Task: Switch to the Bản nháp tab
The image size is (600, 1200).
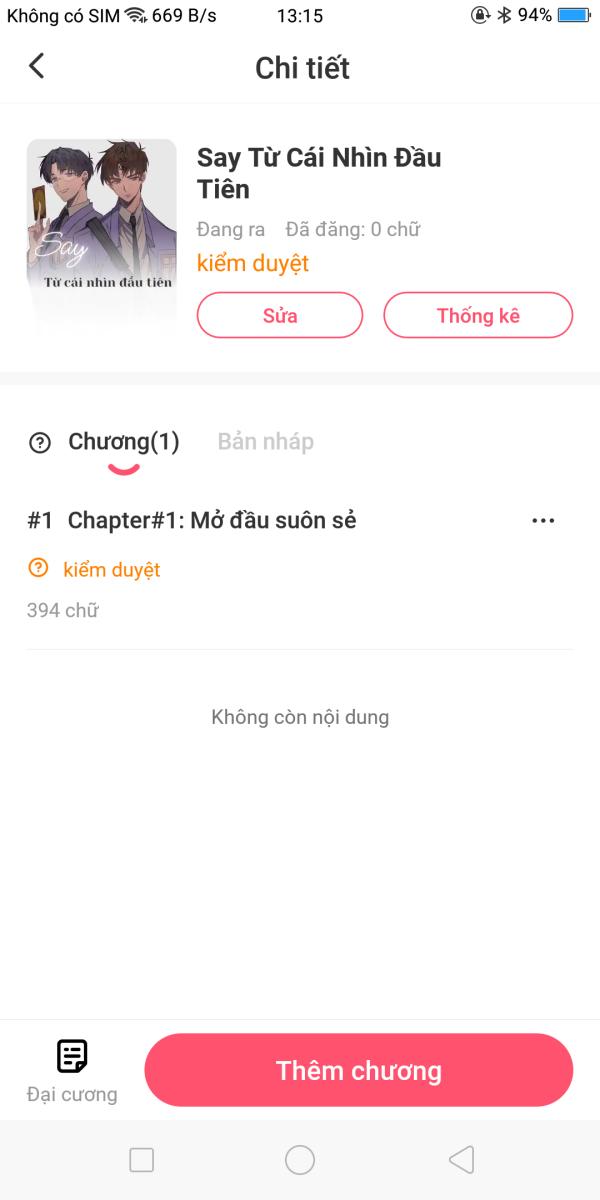Action: pos(266,442)
